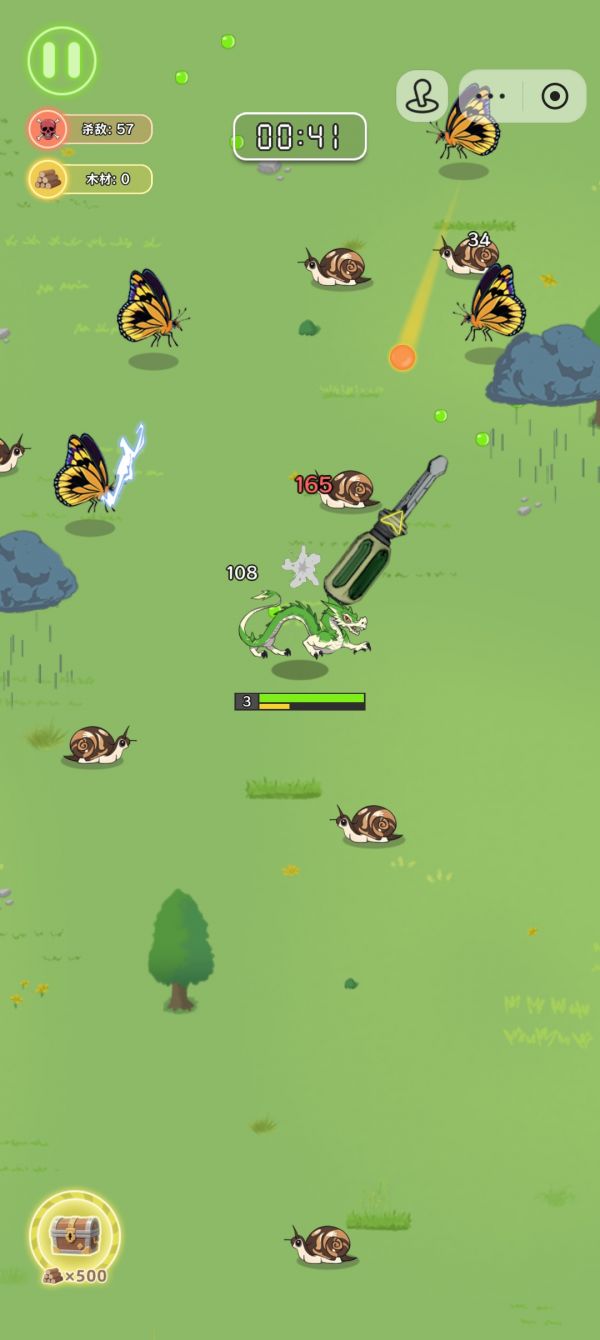
Task: Pause the game
Action: pos(62,60)
